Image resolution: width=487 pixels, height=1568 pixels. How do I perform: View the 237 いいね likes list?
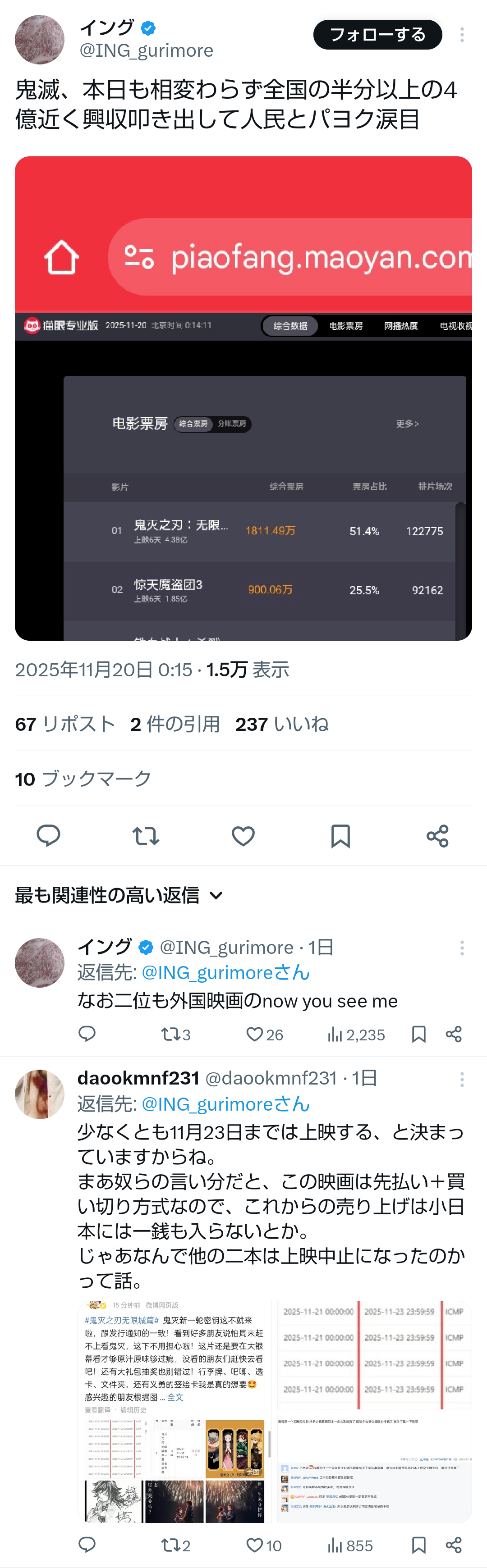click(281, 724)
